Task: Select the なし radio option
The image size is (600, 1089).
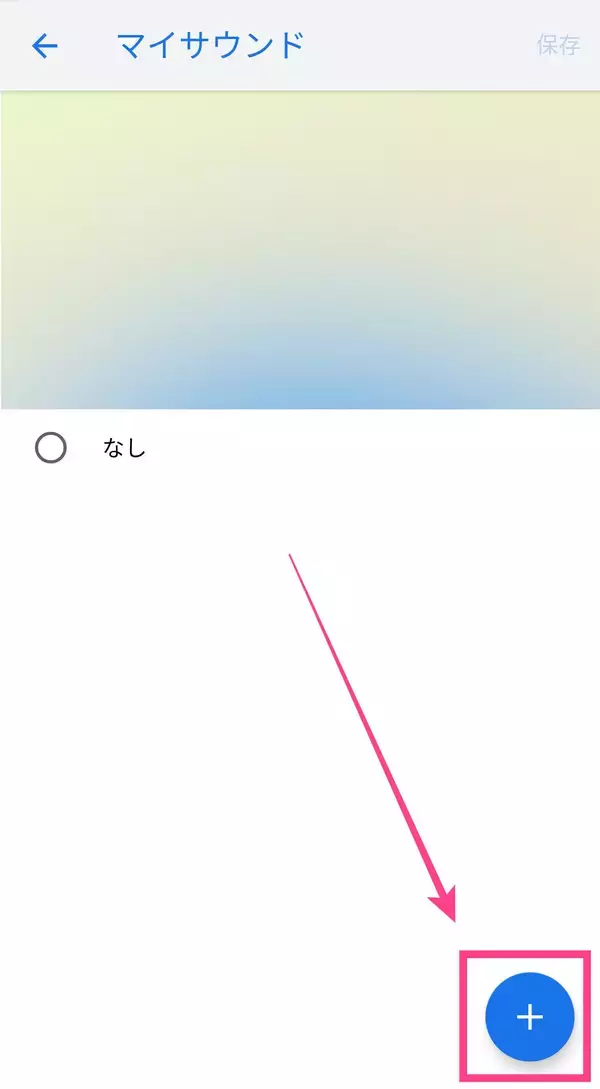Action: 51,448
